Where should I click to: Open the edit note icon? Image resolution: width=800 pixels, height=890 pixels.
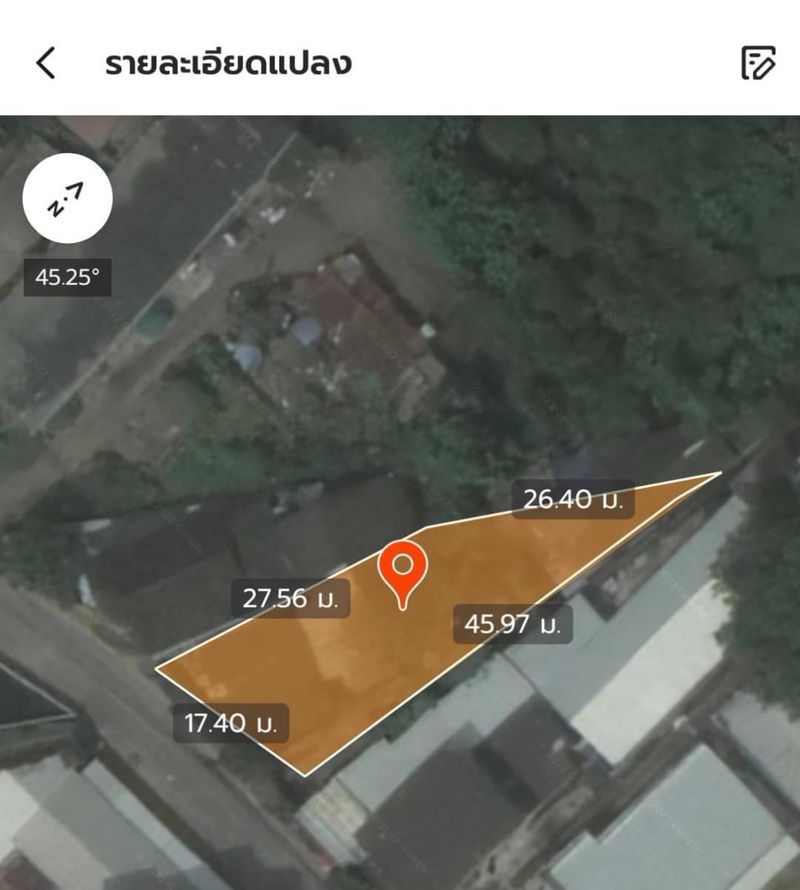pos(758,63)
